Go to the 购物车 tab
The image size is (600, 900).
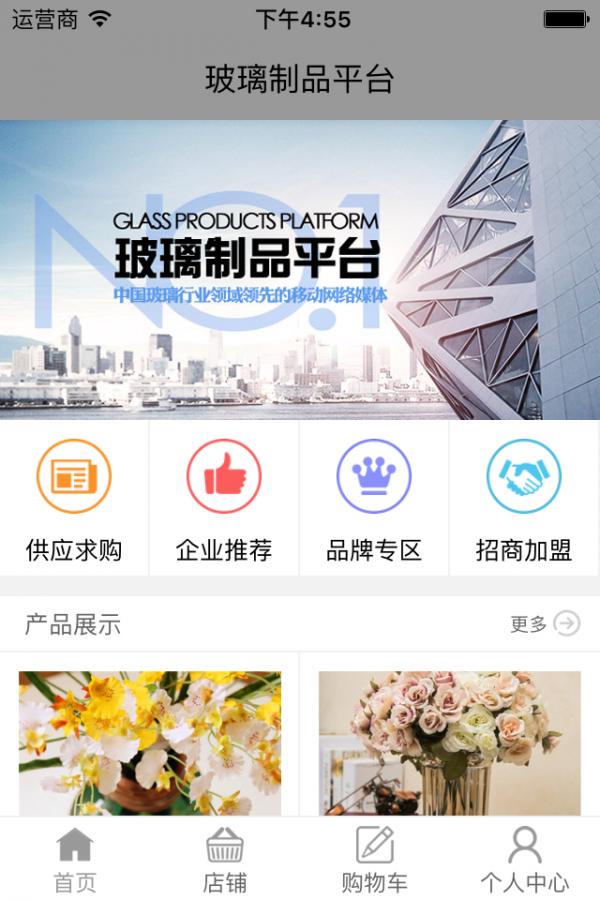[375, 859]
